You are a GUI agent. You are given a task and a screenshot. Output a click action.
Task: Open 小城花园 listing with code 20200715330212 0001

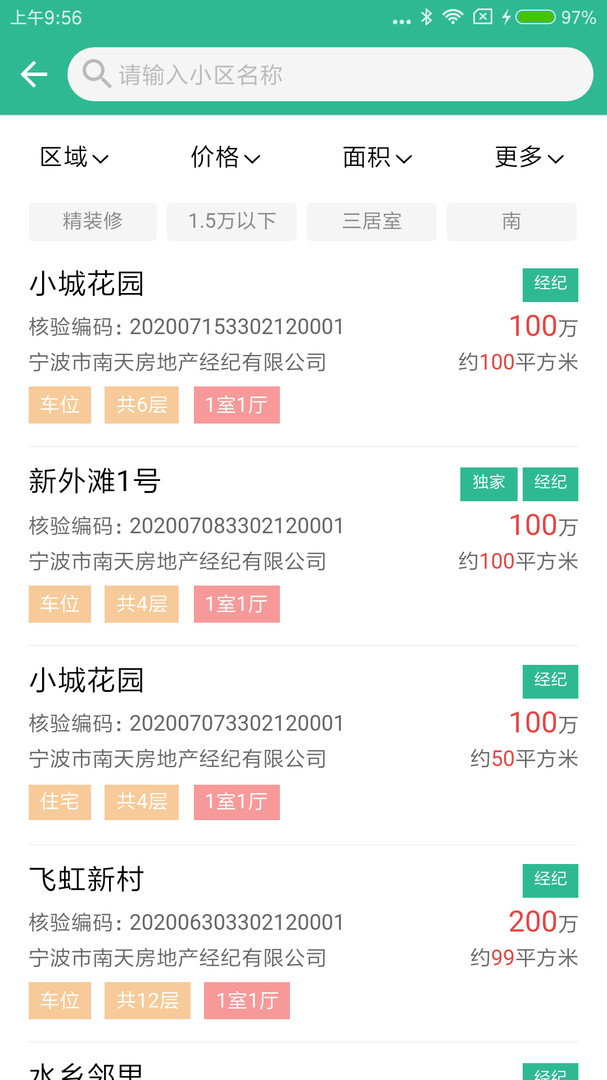(x=303, y=346)
